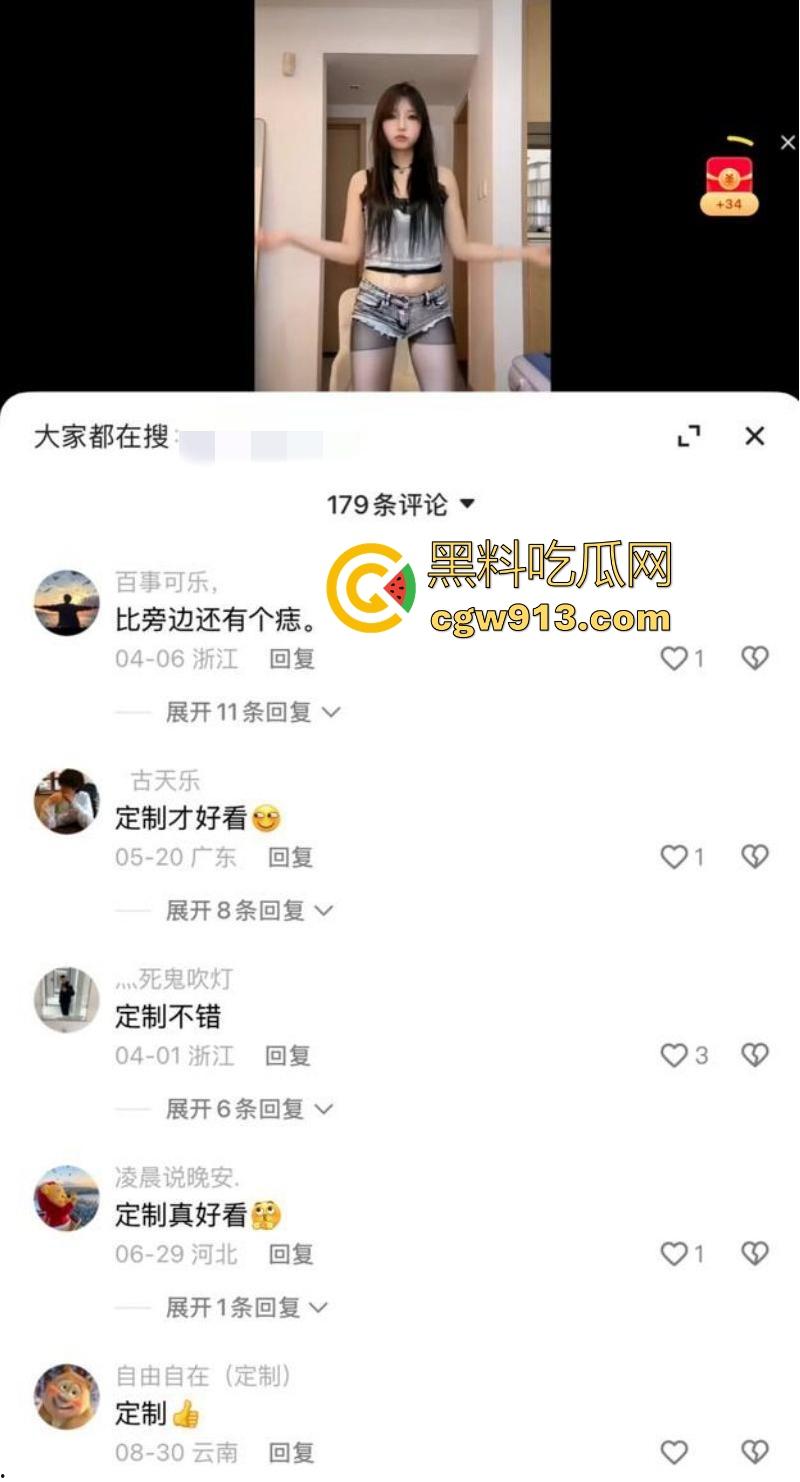
Task: Tap the heart icon on 定制不错 comment
Action: point(671,1055)
